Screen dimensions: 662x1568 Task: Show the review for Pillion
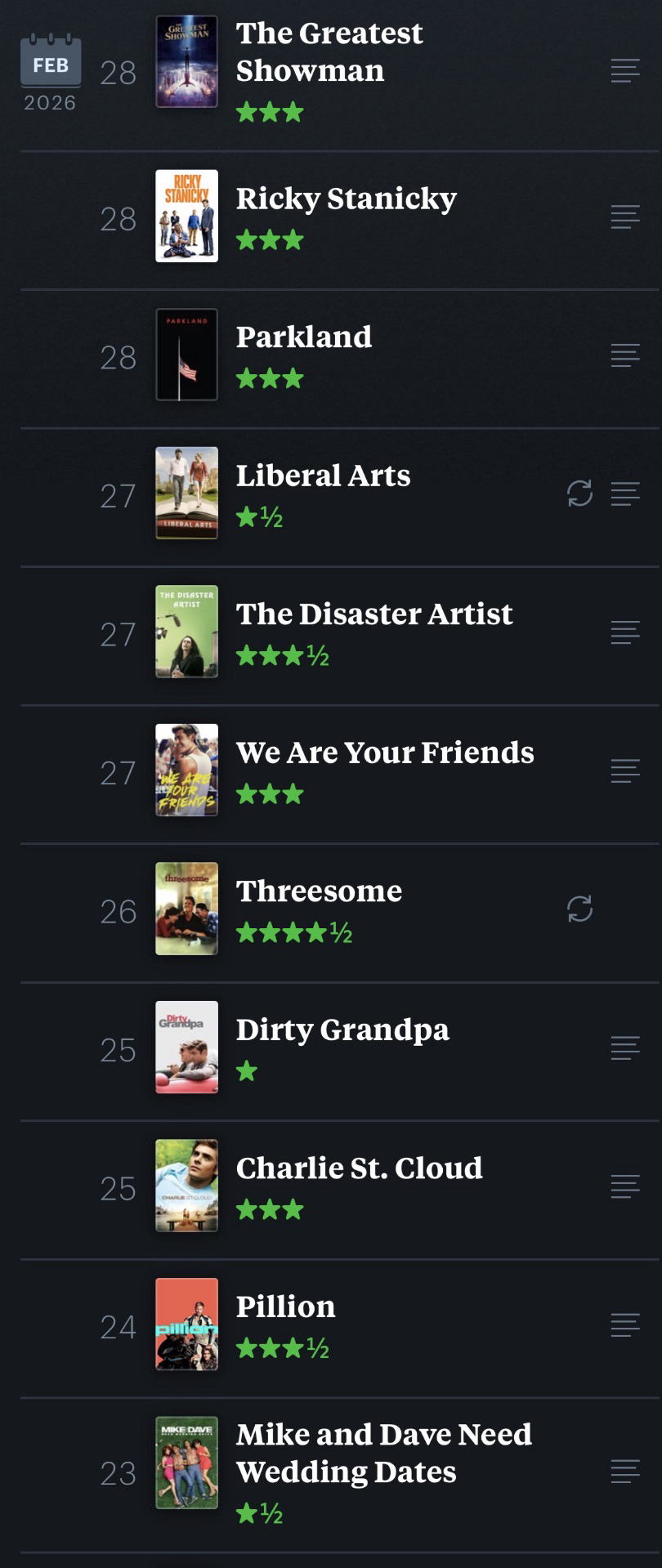625,1325
